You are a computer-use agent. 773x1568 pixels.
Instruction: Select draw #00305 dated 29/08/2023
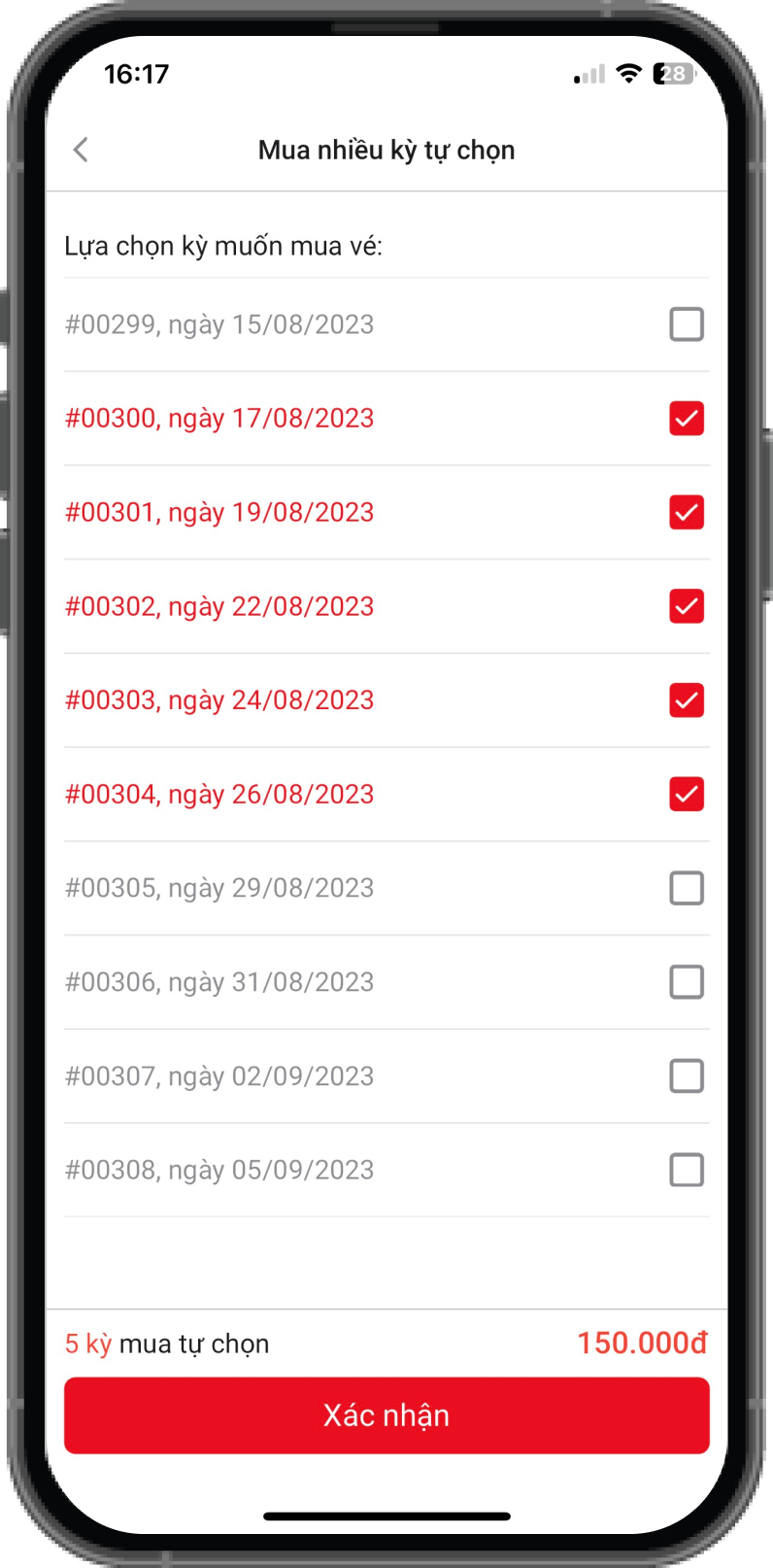click(x=687, y=888)
